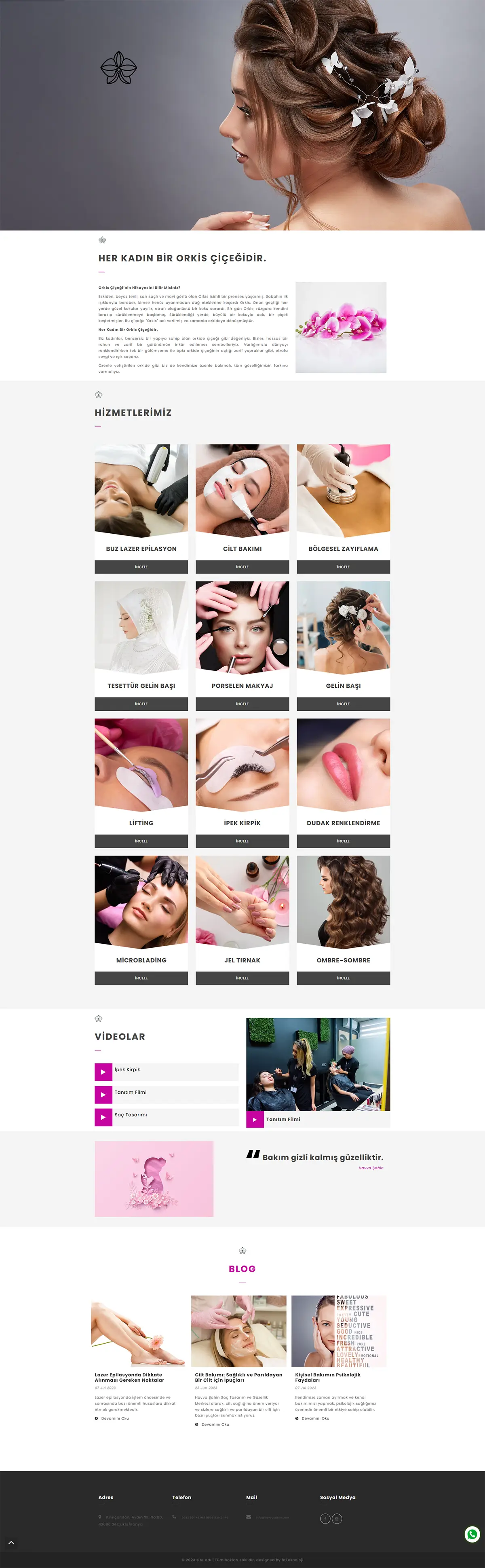Screen dimensions: 485x1568
Task: Tap Devamını Oku under Kişisel Bakımın Psikolojik Faydaları
Action: [315, 1418]
